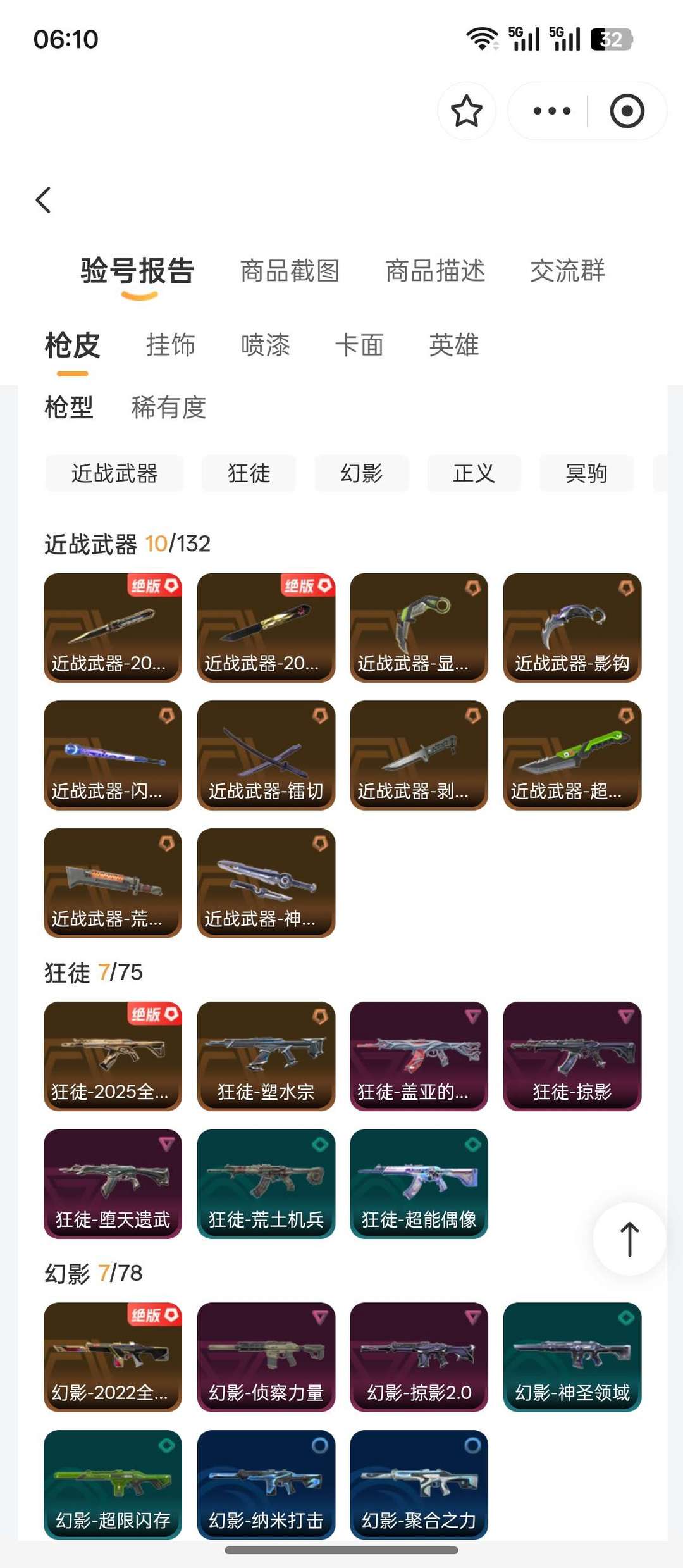View the 幻影-侦察力量 skin card
The width and height of the screenshot is (683, 1568).
(x=266, y=1357)
